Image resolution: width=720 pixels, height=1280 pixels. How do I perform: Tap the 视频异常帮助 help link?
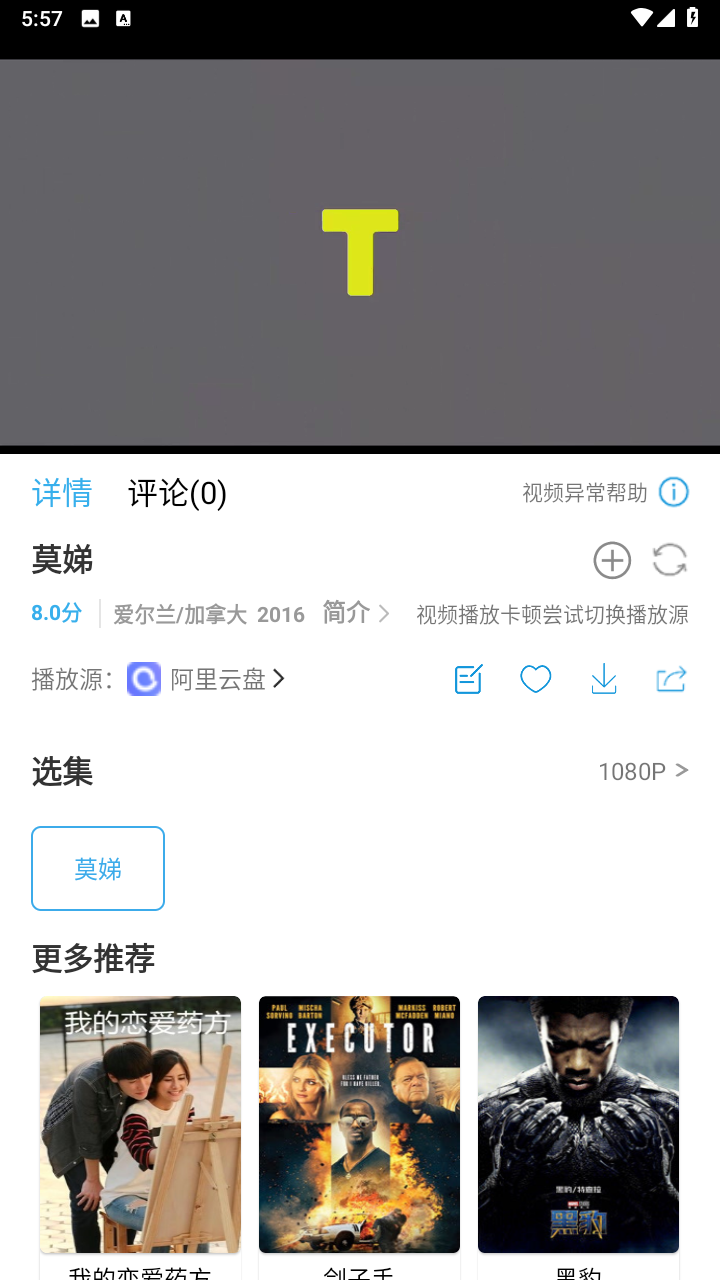coord(583,492)
